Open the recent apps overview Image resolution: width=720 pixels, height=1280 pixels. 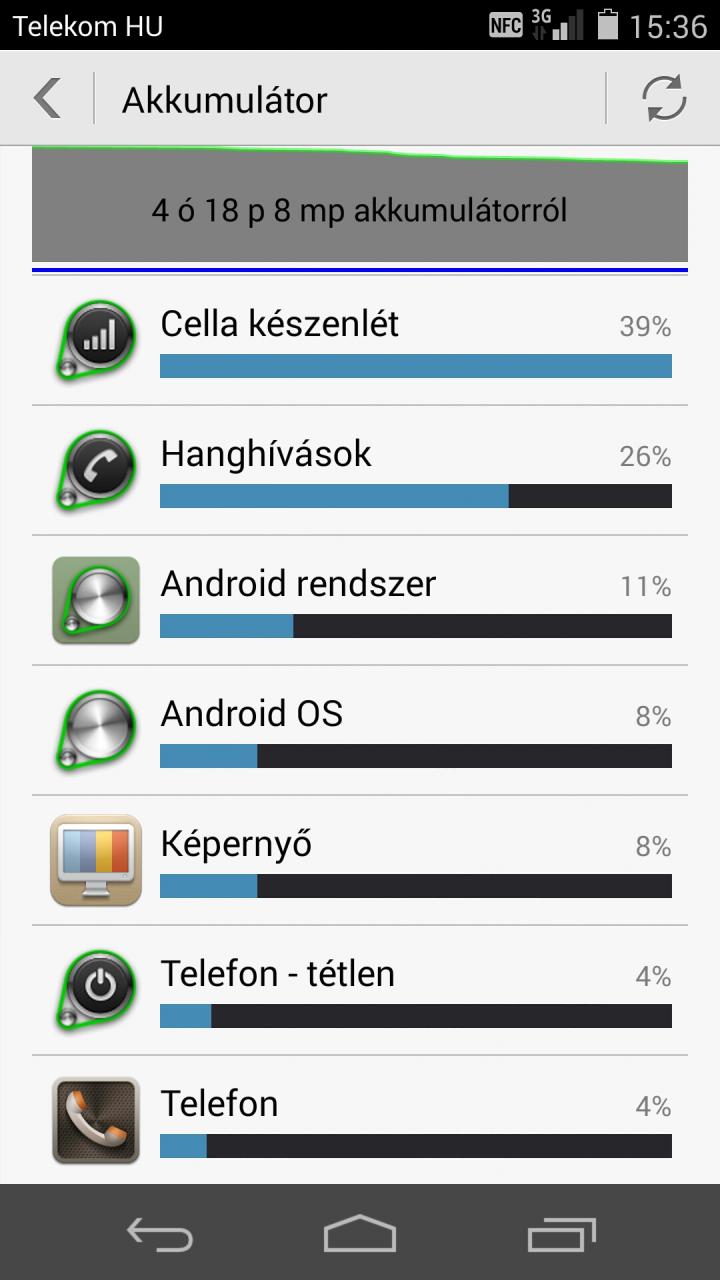561,1234
